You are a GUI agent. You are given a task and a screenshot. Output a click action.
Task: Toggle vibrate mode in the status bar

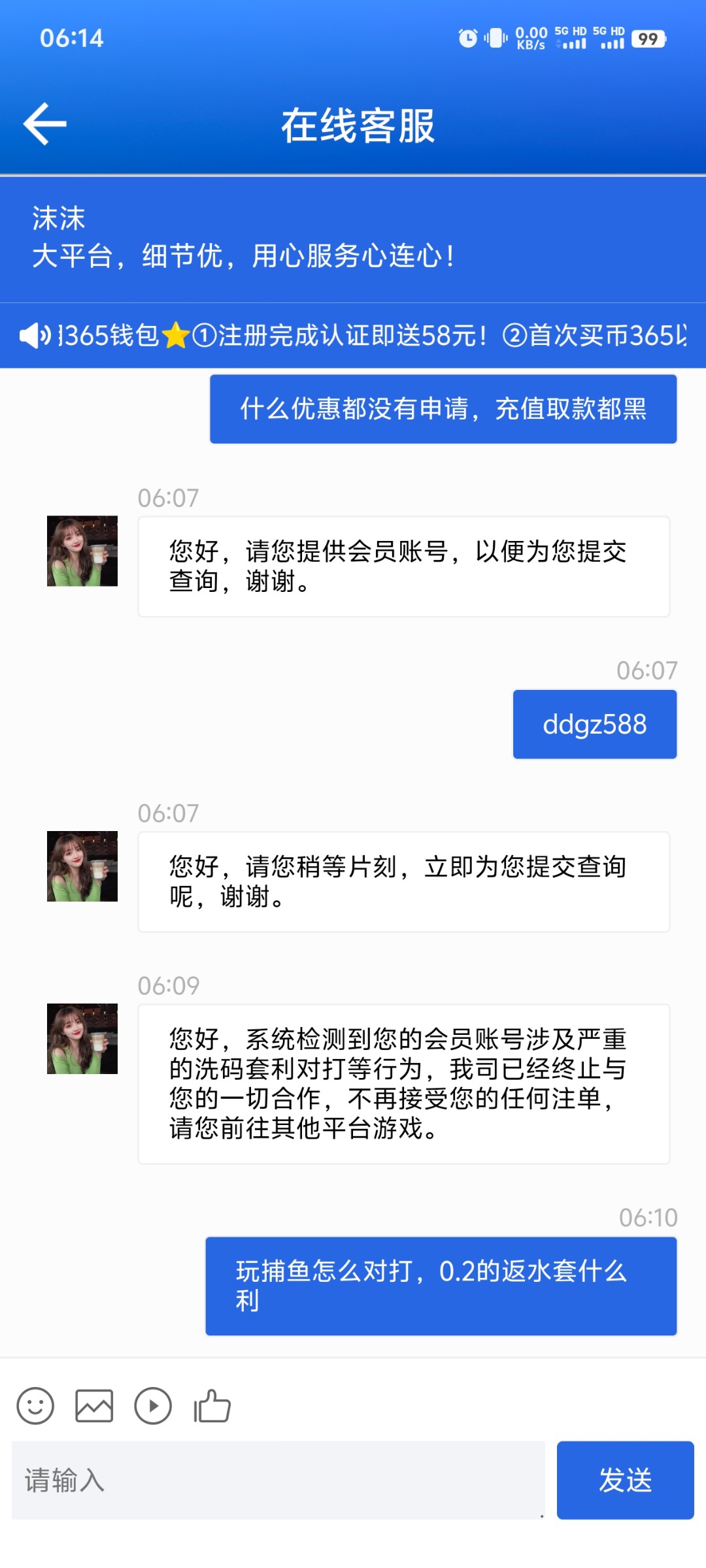496,39
